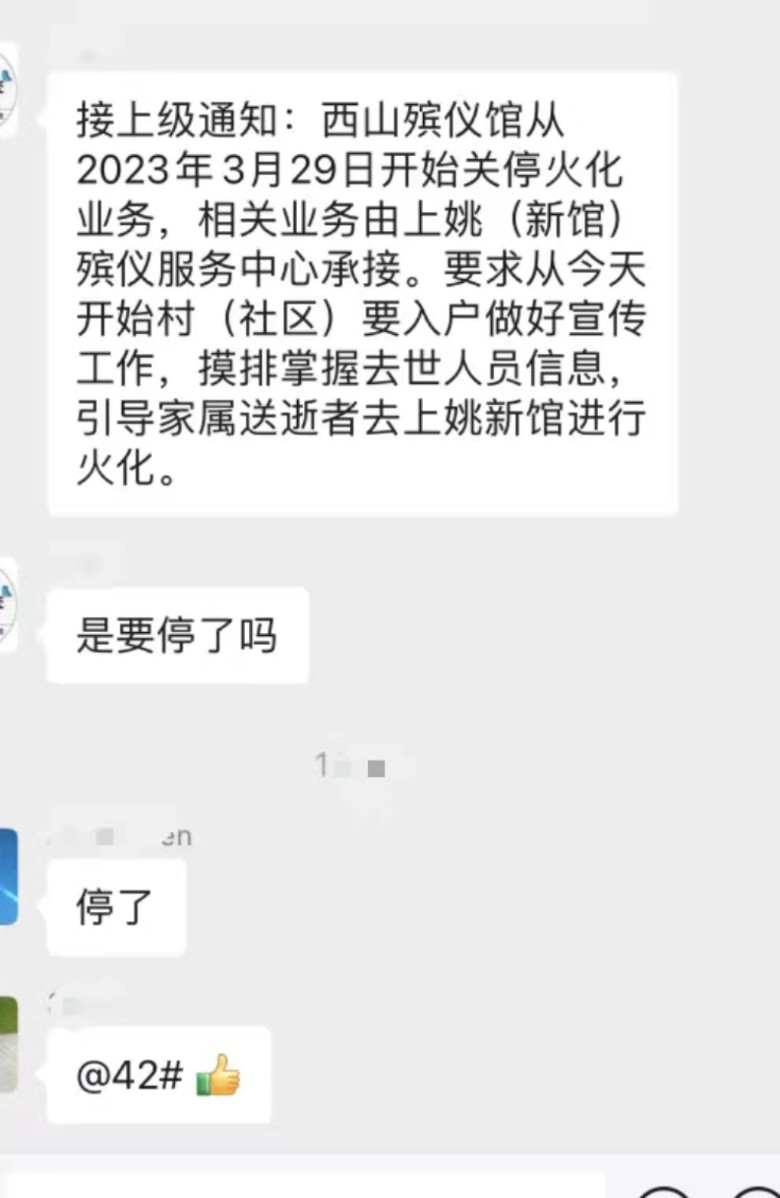Open avatar beside 是要停了吗 message
This screenshot has height=1198, width=780.
point(8,605)
